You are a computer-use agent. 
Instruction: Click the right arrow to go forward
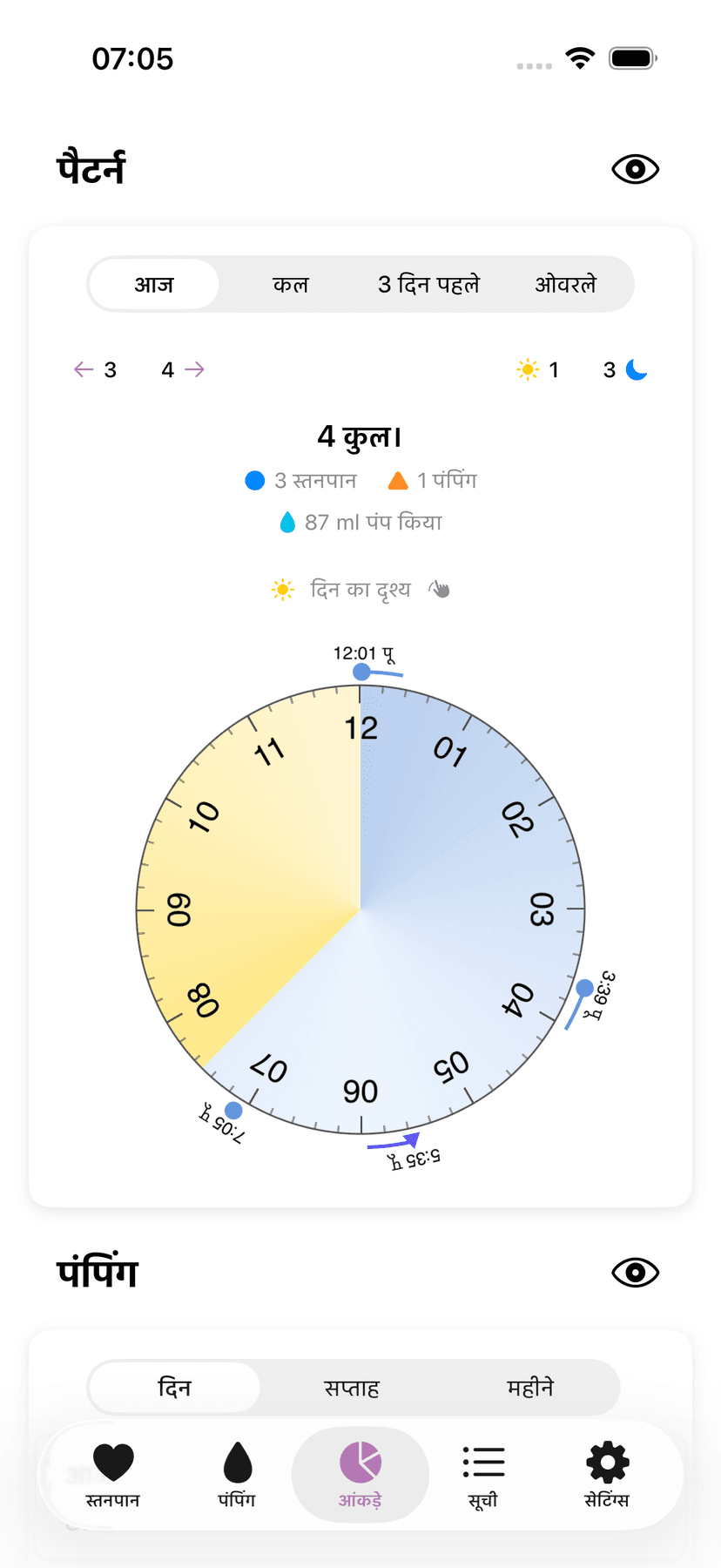click(x=193, y=369)
